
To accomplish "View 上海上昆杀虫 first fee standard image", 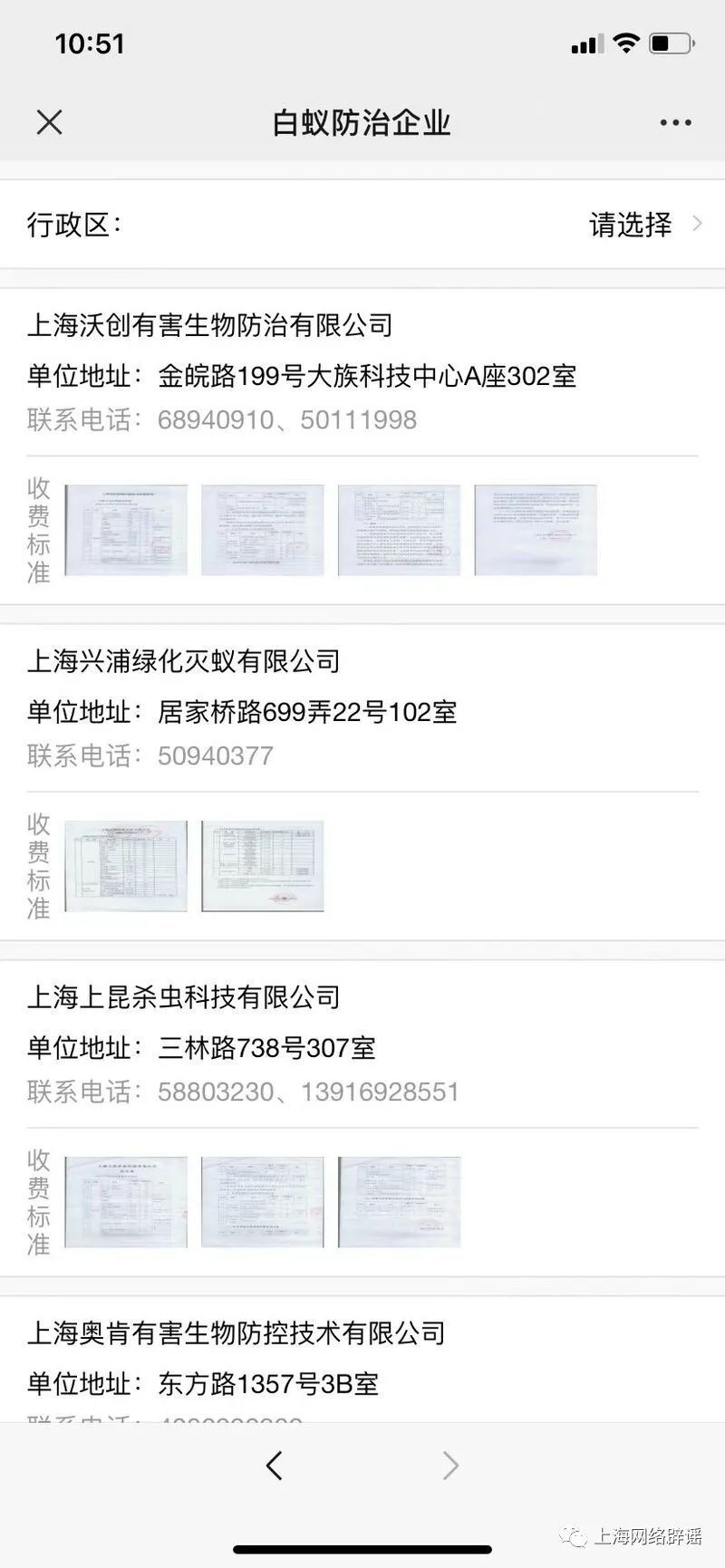I will pyautogui.click(x=126, y=1202).
